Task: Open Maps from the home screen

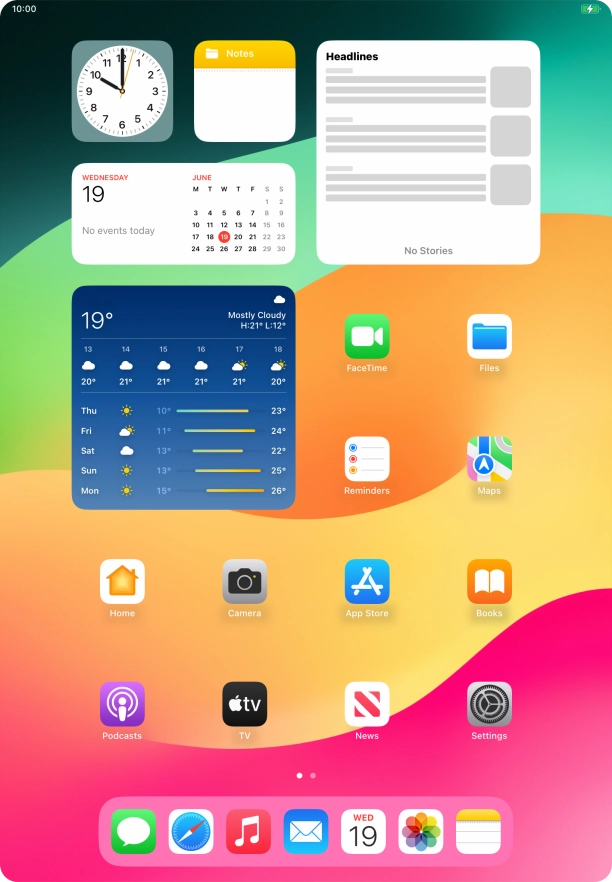Action: click(489, 459)
